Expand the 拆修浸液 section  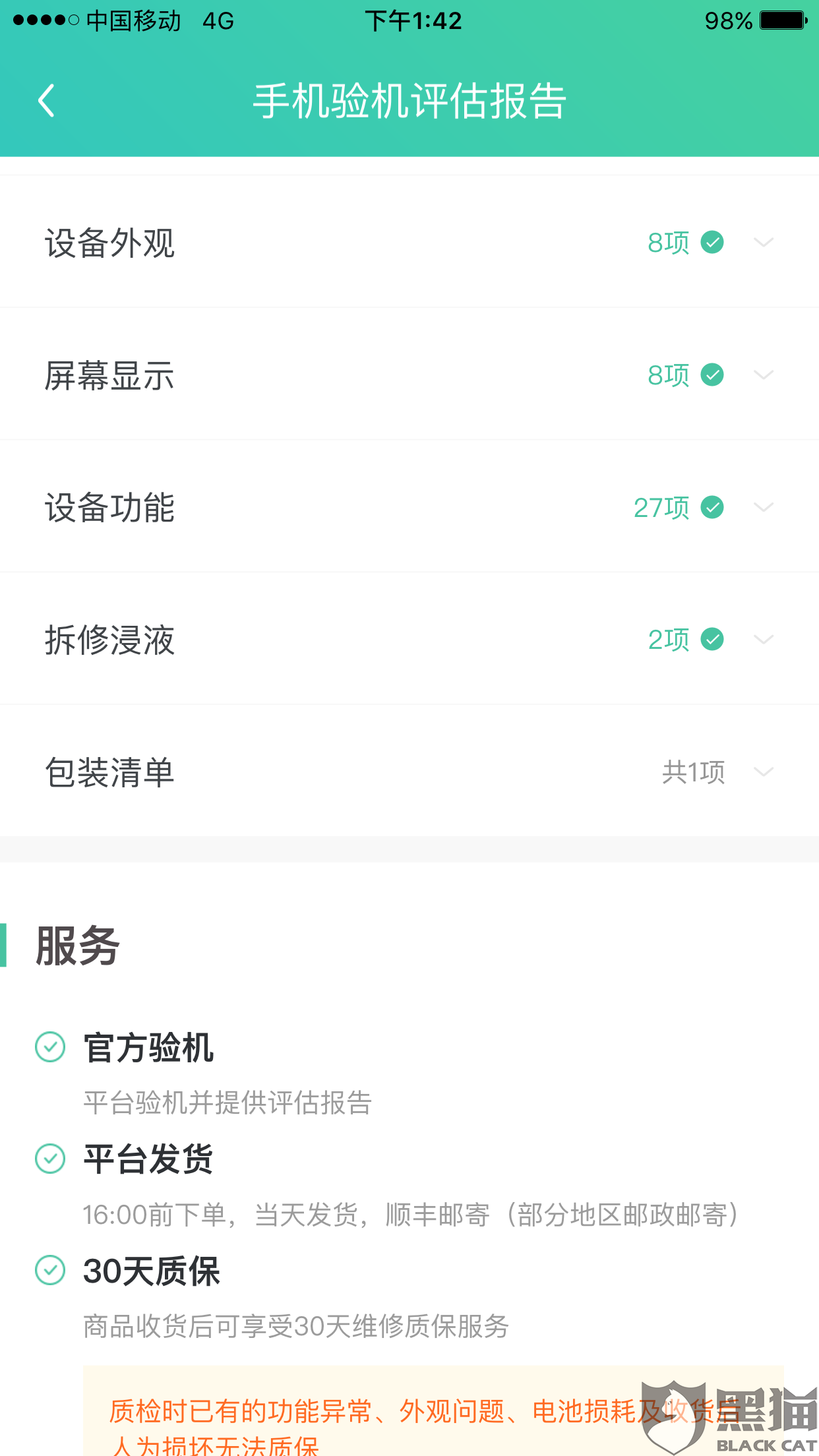click(x=763, y=640)
